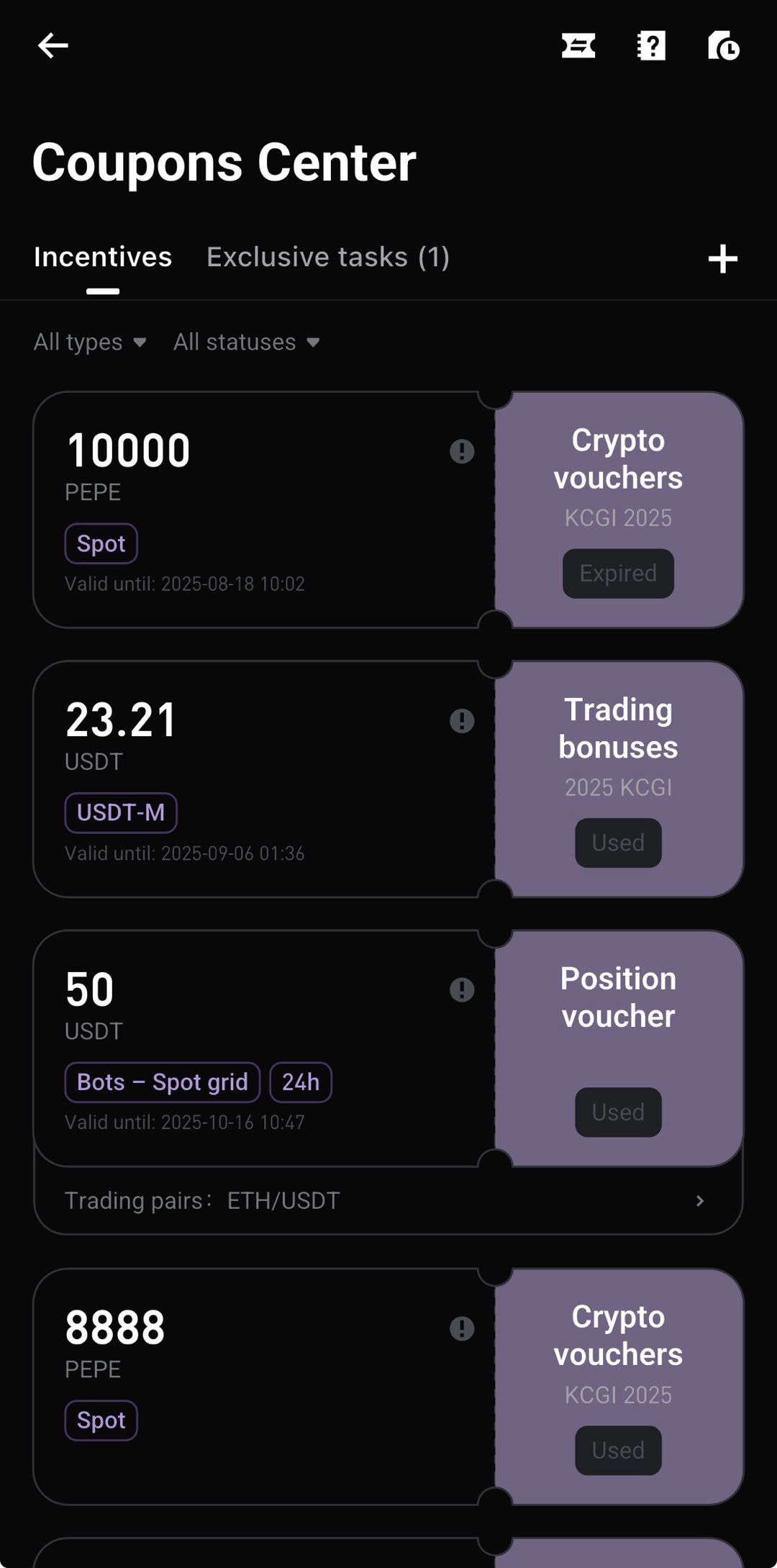This screenshot has width=777, height=1568.
Task: Click the back arrow to leave Coupons Center
Action: coord(51,45)
